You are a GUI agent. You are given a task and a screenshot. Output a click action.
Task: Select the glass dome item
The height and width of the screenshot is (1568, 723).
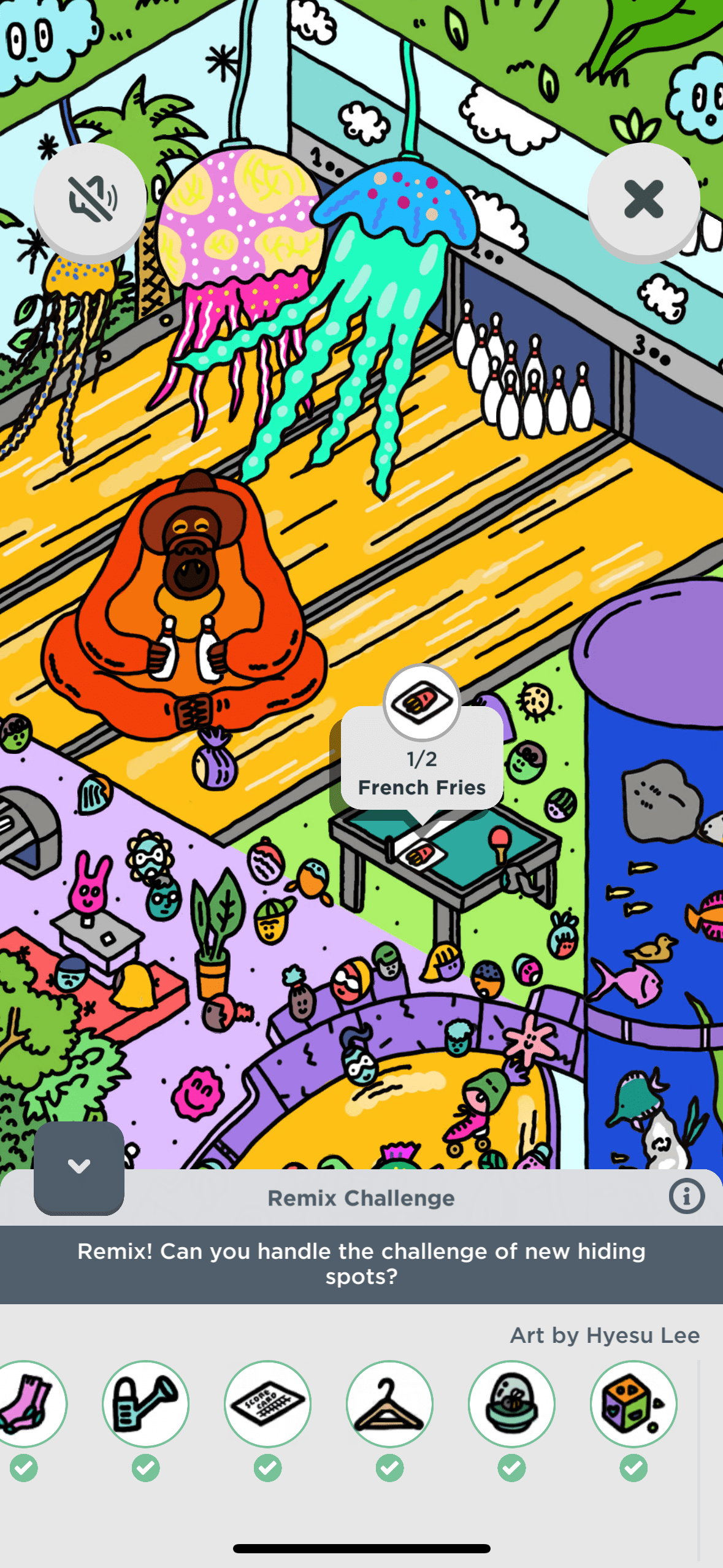click(511, 1404)
